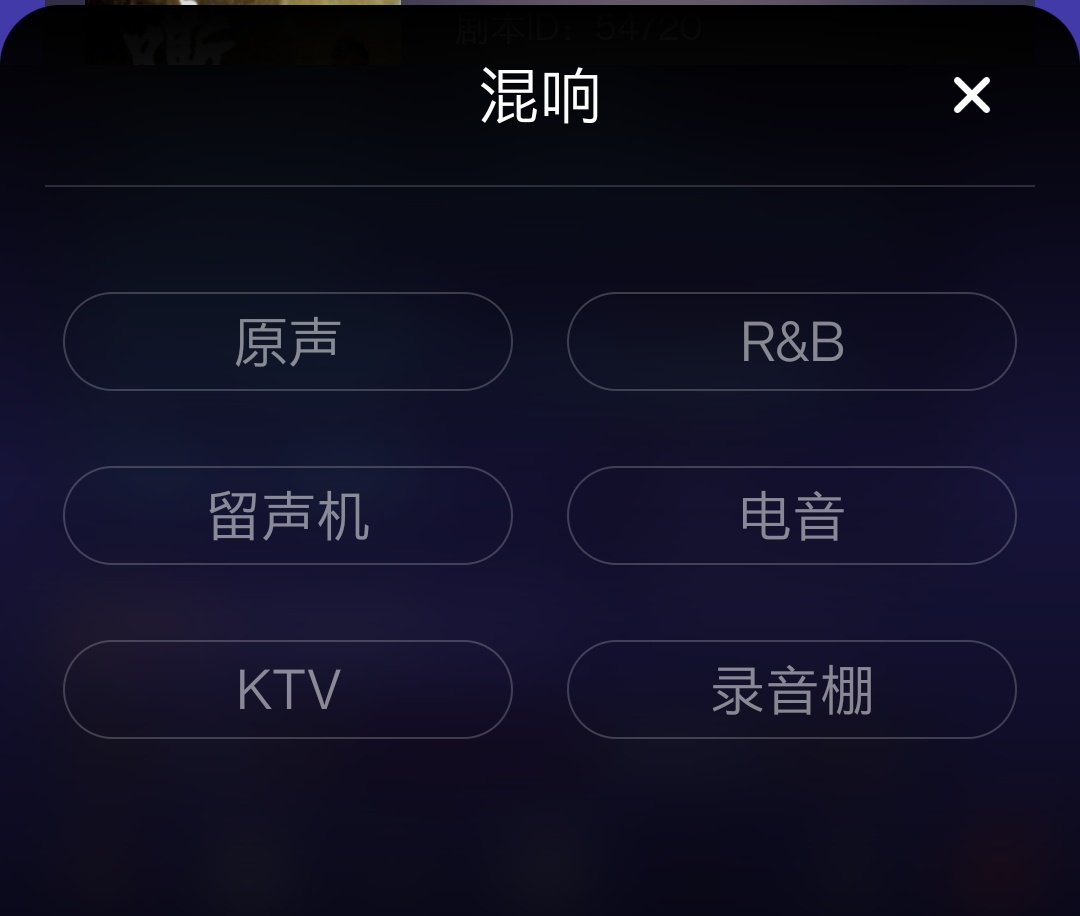Switch to the 电音 effect
The image size is (1080, 916).
tap(792, 516)
